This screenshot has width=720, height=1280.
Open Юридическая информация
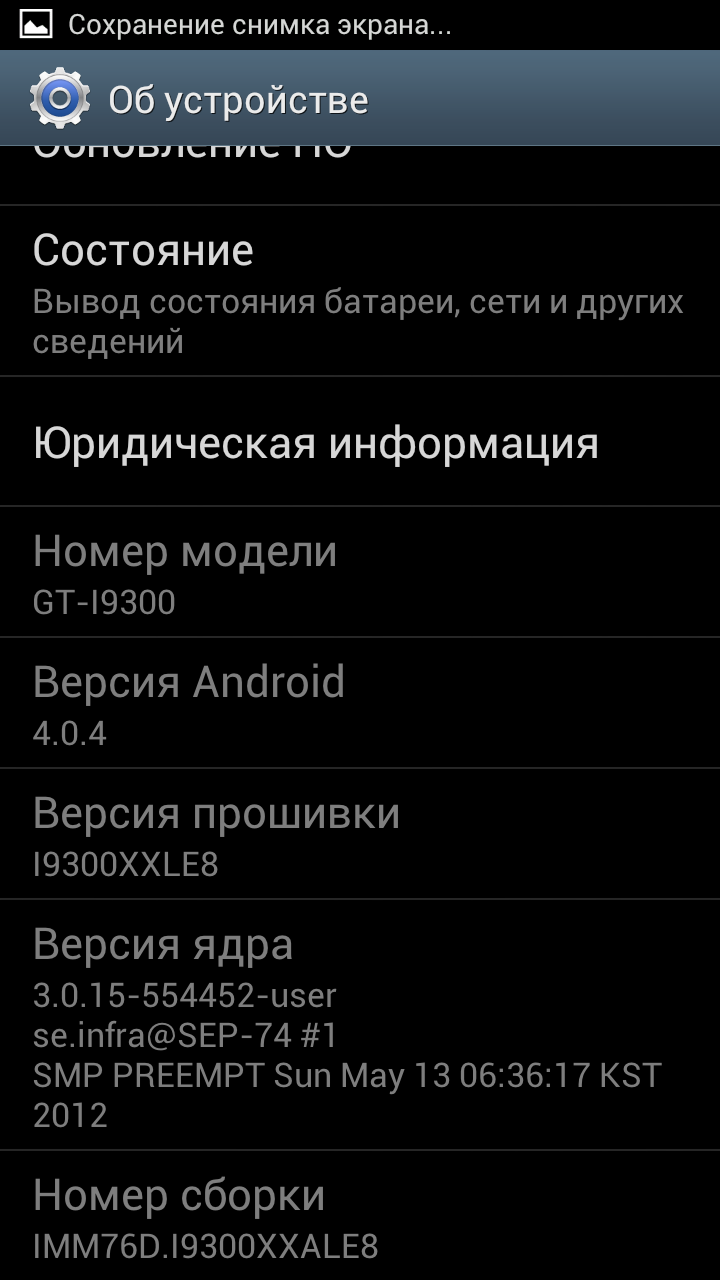tap(360, 442)
